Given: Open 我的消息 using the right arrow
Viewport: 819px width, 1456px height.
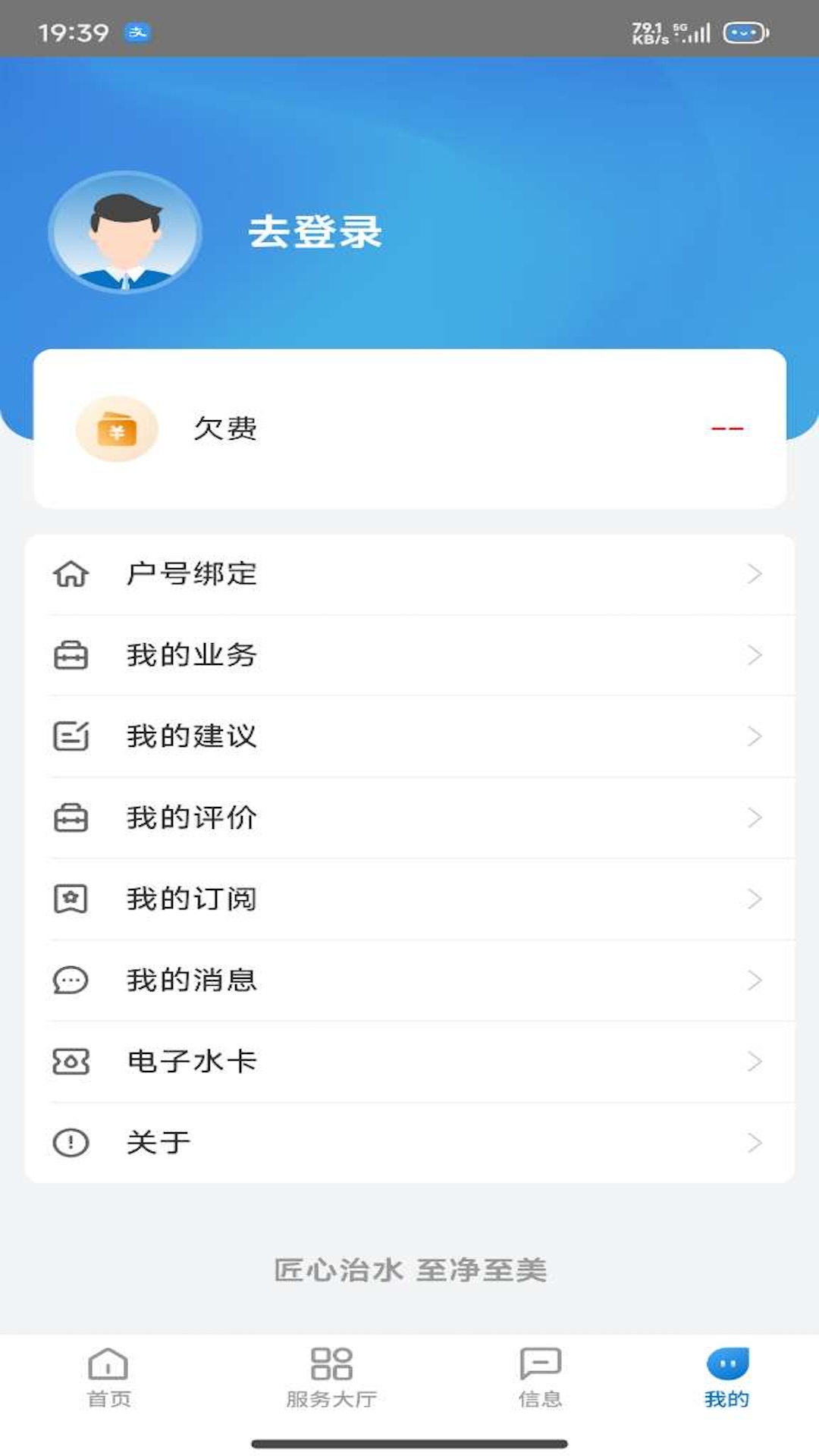Looking at the screenshot, I should point(753,980).
